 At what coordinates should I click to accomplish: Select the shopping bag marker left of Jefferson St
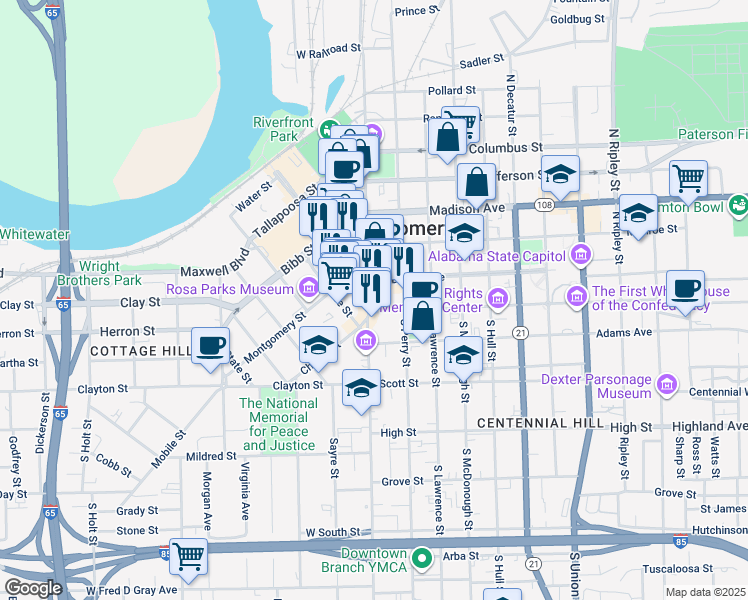pos(477,183)
